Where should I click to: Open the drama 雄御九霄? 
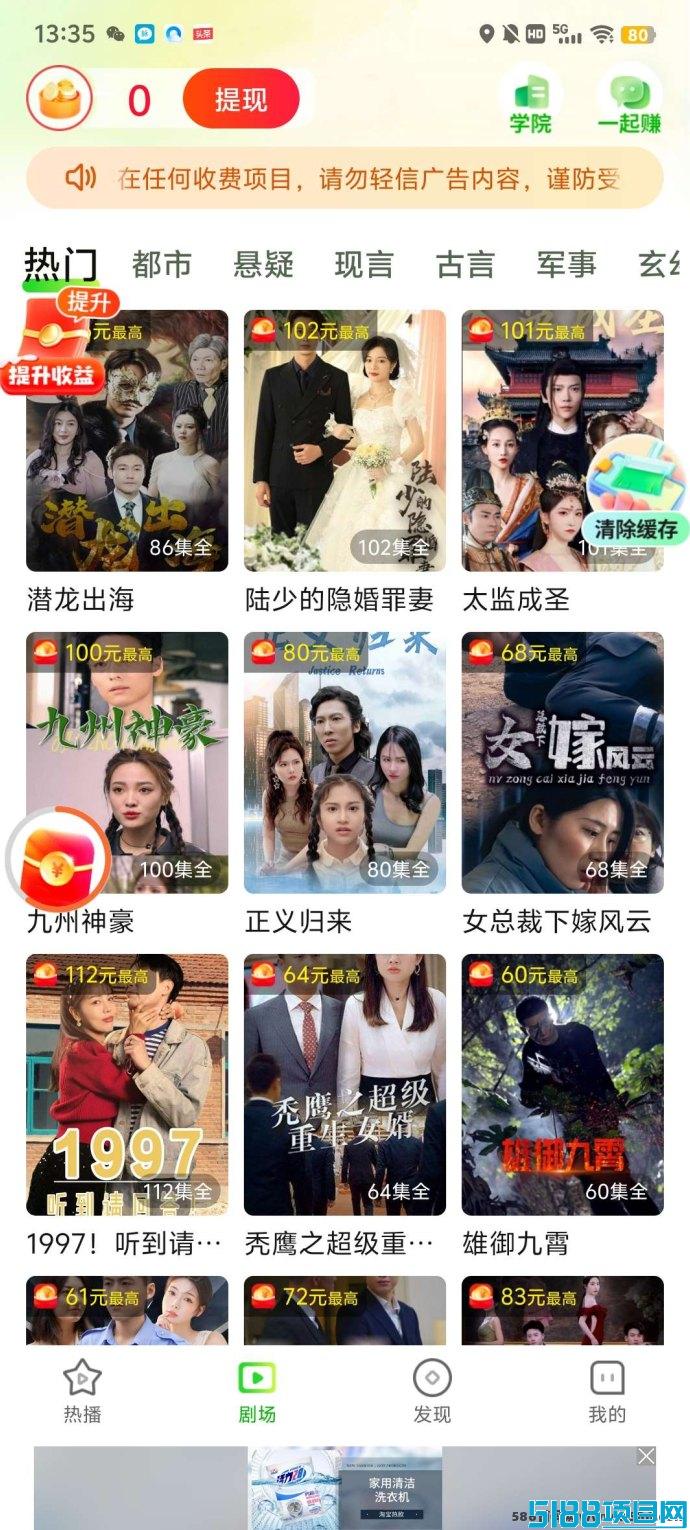(562, 1085)
